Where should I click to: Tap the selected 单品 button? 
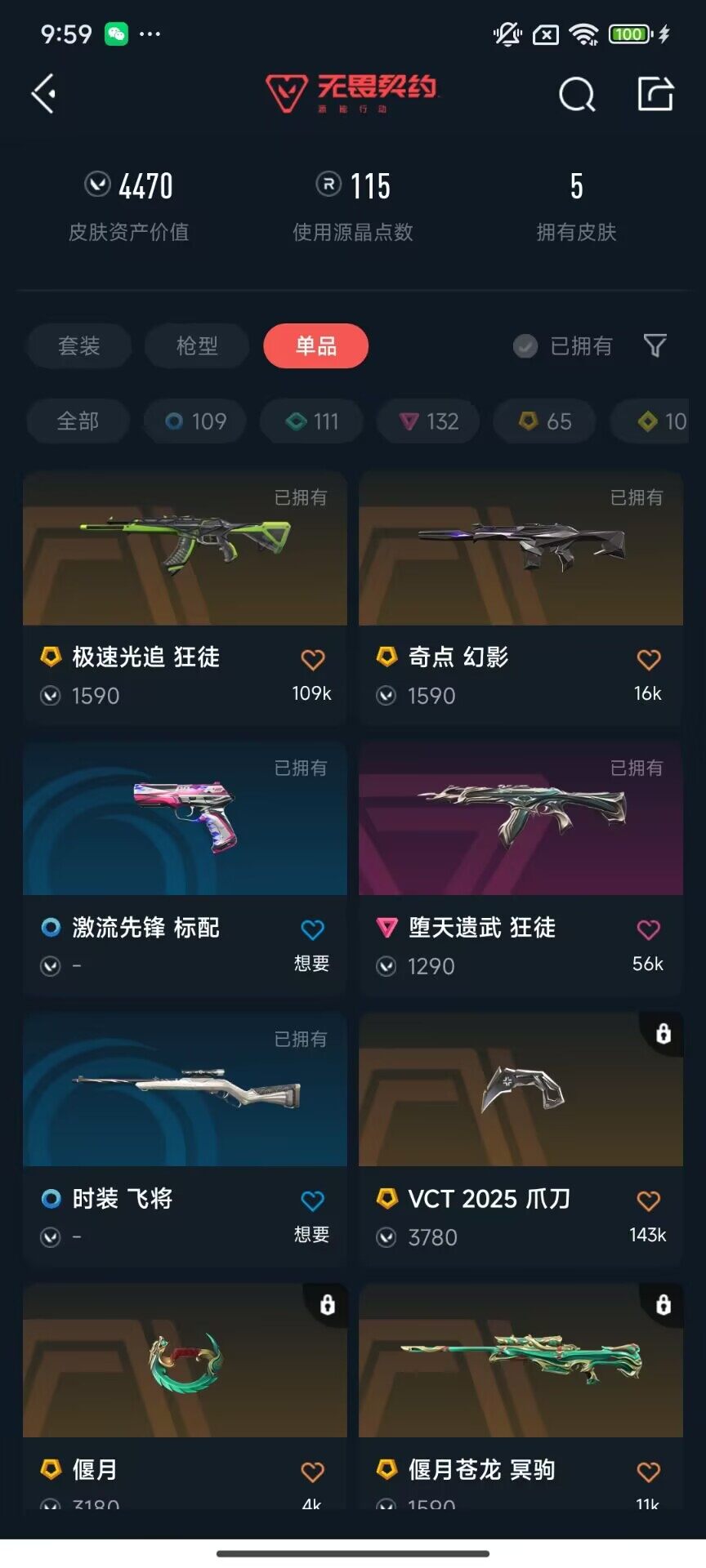pyautogui.click(x=316, y=346)
